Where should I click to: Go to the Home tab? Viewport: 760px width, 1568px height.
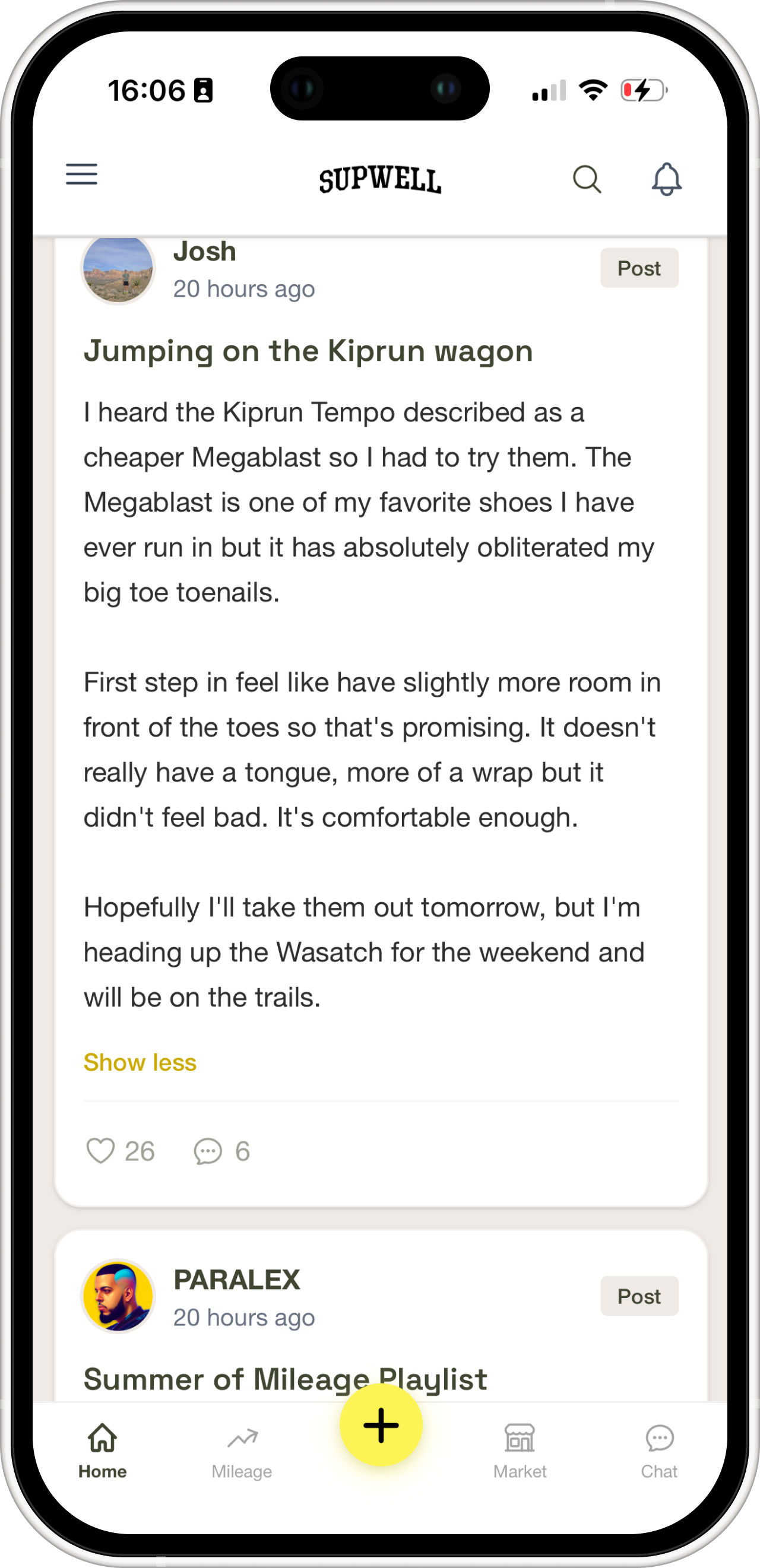point(102,1450)
